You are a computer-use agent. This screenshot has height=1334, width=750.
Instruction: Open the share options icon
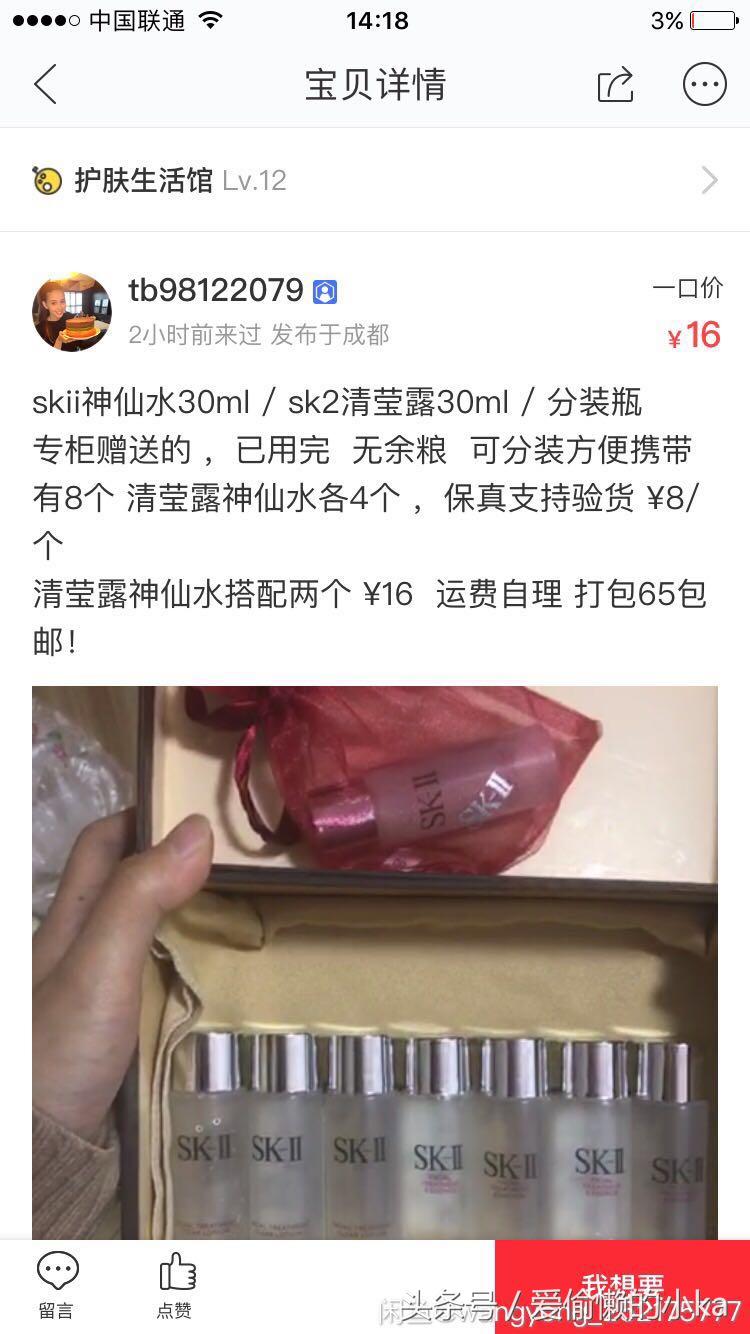[616, 86]
